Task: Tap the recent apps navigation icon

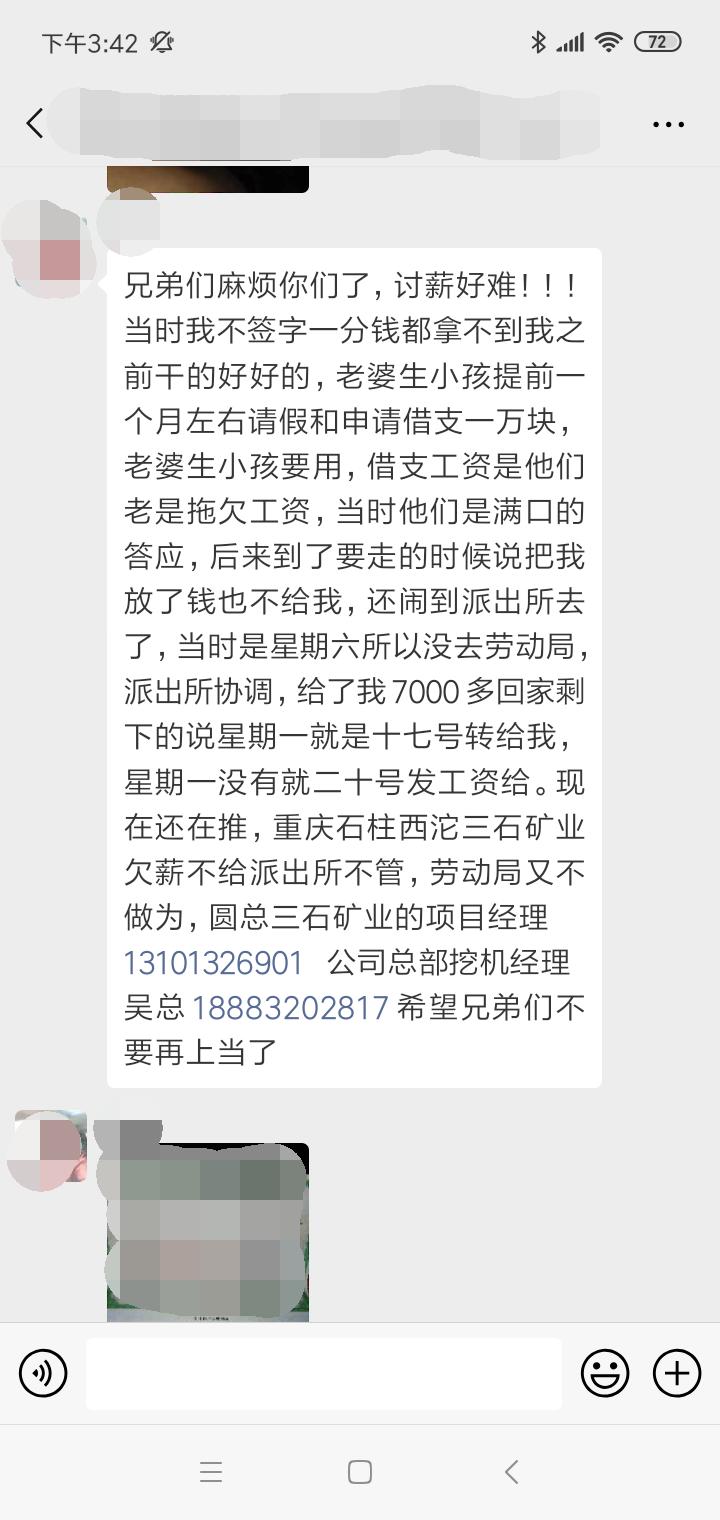Action: 211,1471
